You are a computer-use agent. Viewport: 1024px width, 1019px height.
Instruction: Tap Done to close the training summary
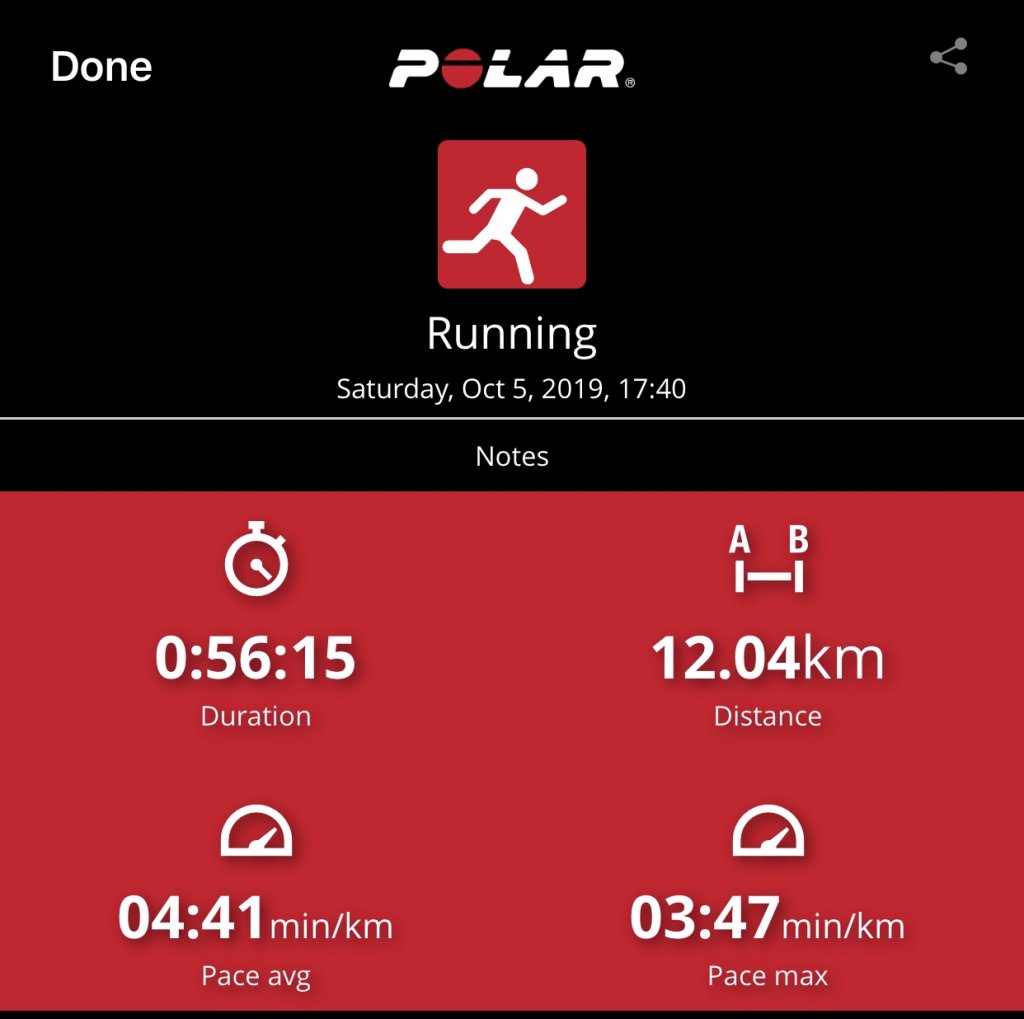pyautogui.click(x=101, y=67)
